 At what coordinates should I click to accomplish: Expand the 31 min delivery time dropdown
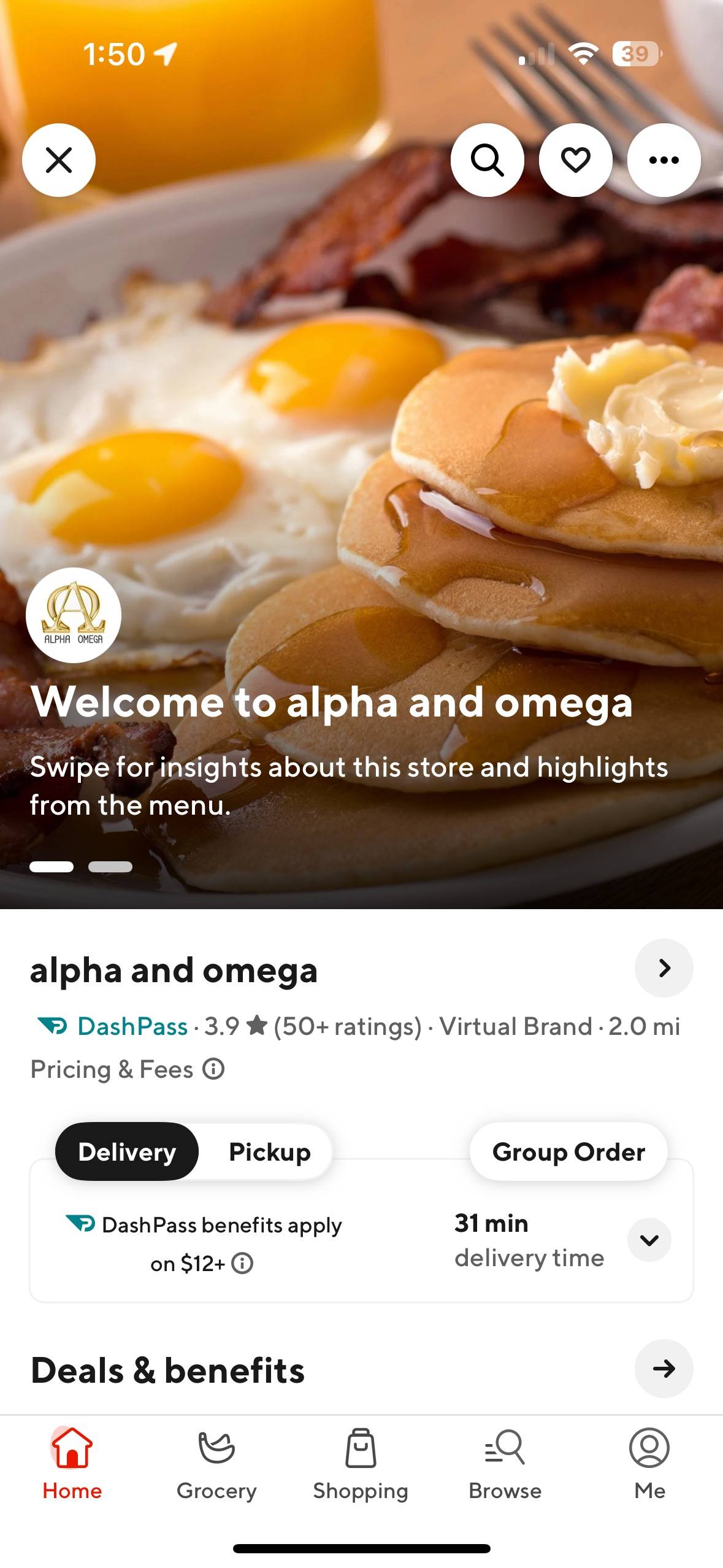click(649, 1240)
